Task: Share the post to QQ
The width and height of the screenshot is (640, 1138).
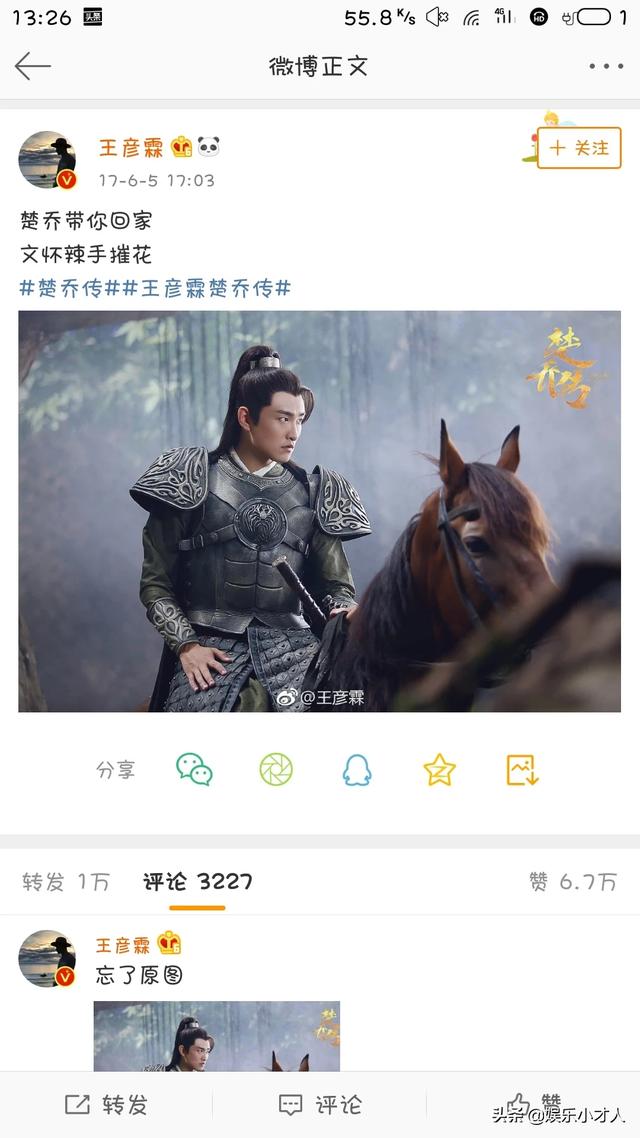Action: pos(357,769)
